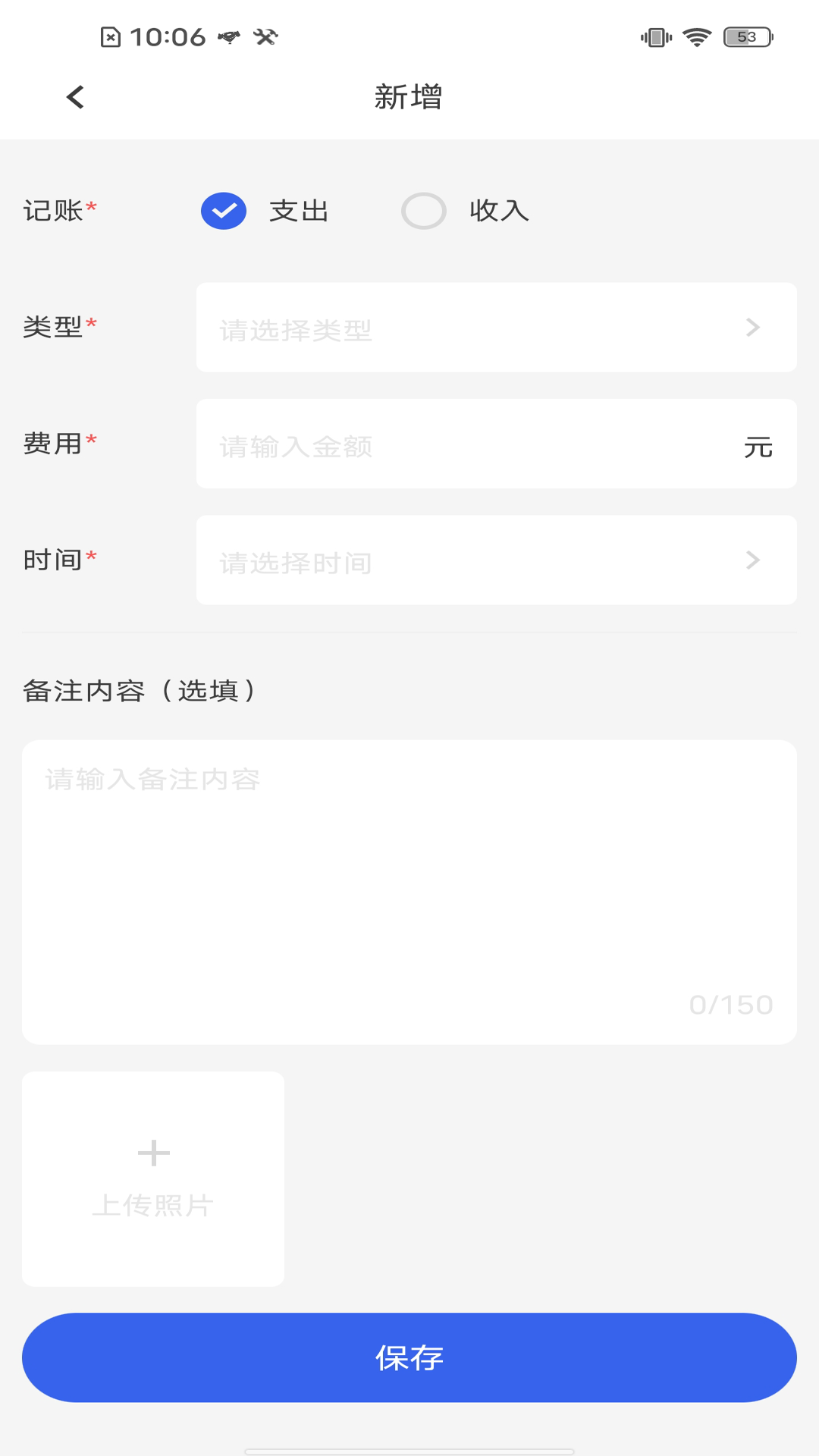819x1456 pixels.
Task: Go back using the top-left arrow
Action: pos(75,97)
